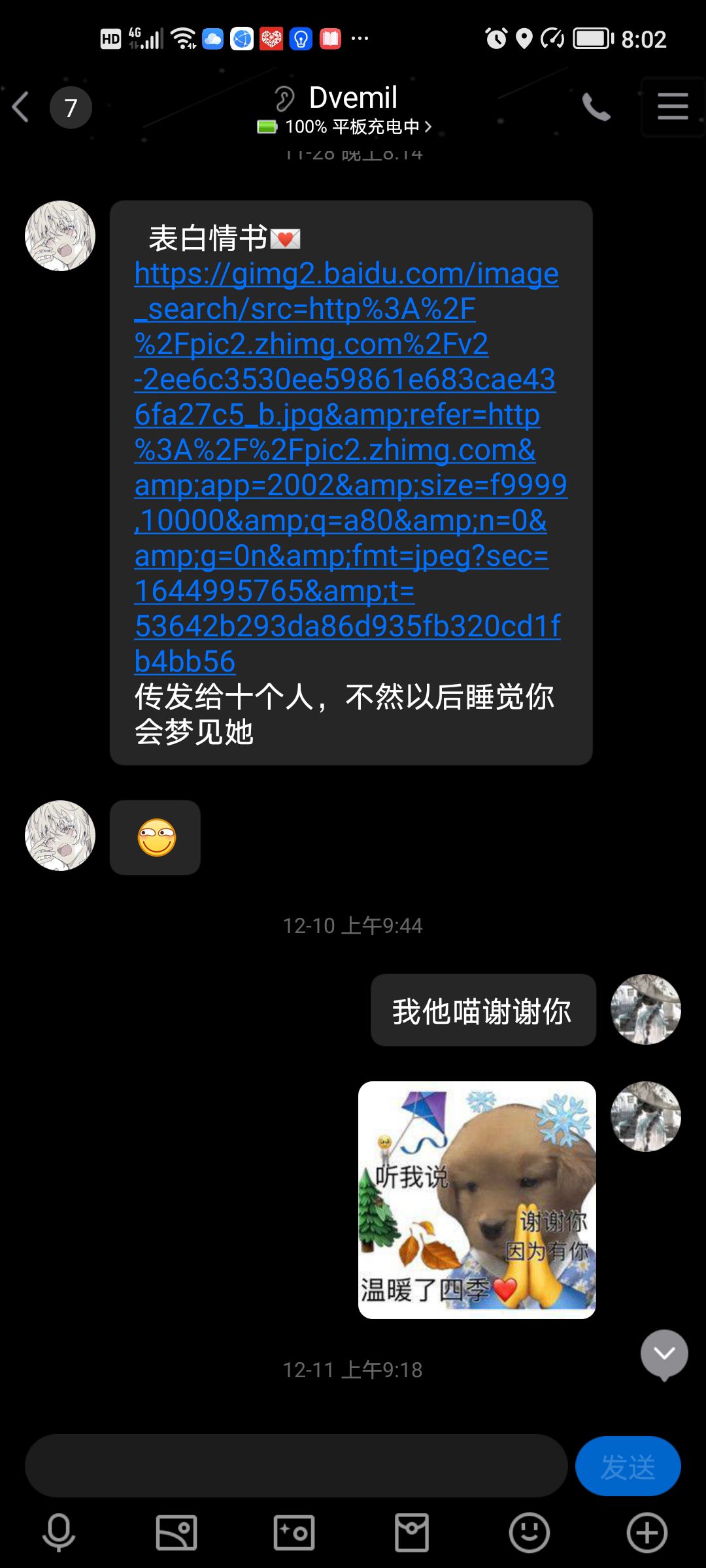The height and width of the screenshot is (1568, 706).
Task: Open the 听我说谢谢你 puppy image
Action: 477,1200
